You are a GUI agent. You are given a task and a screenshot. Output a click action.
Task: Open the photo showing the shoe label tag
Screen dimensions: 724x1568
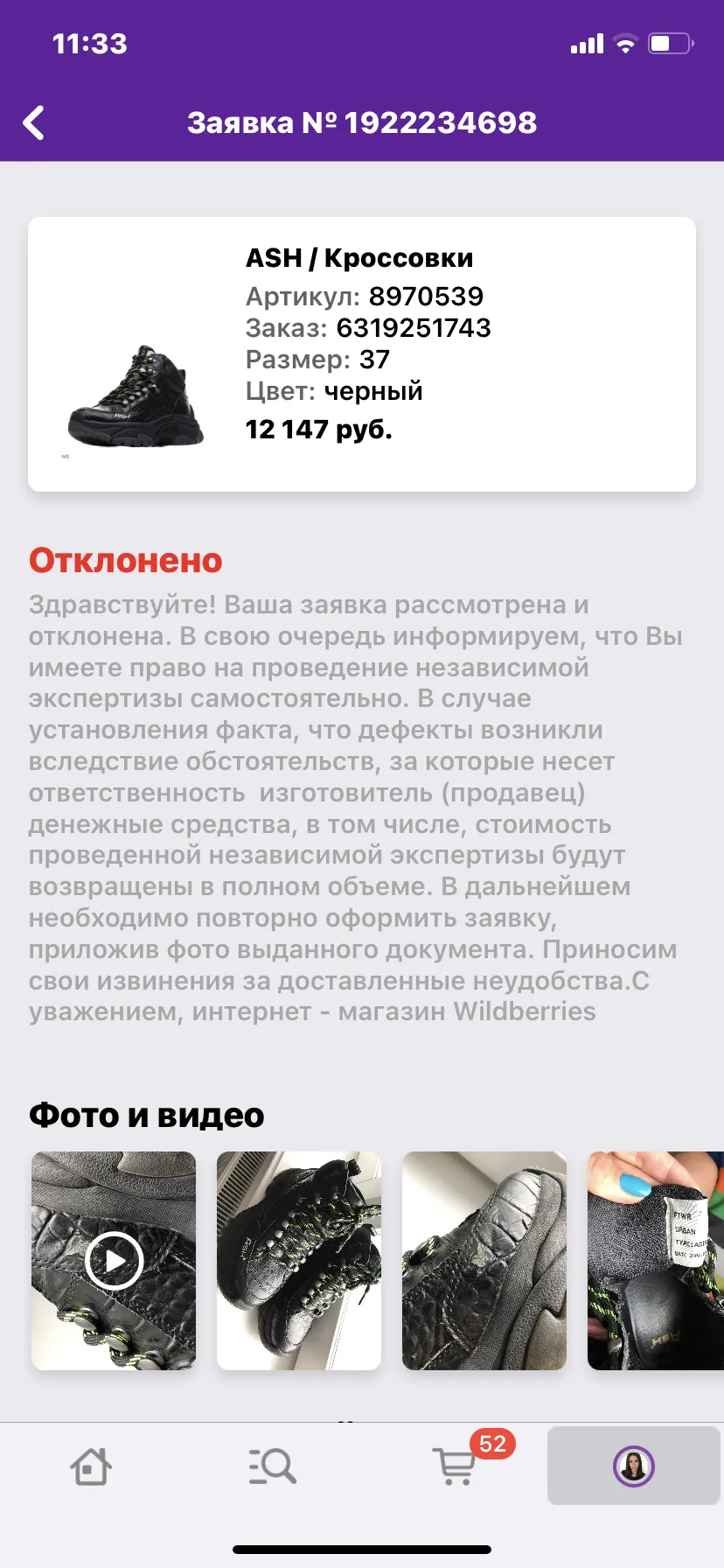coord(656,1260)
